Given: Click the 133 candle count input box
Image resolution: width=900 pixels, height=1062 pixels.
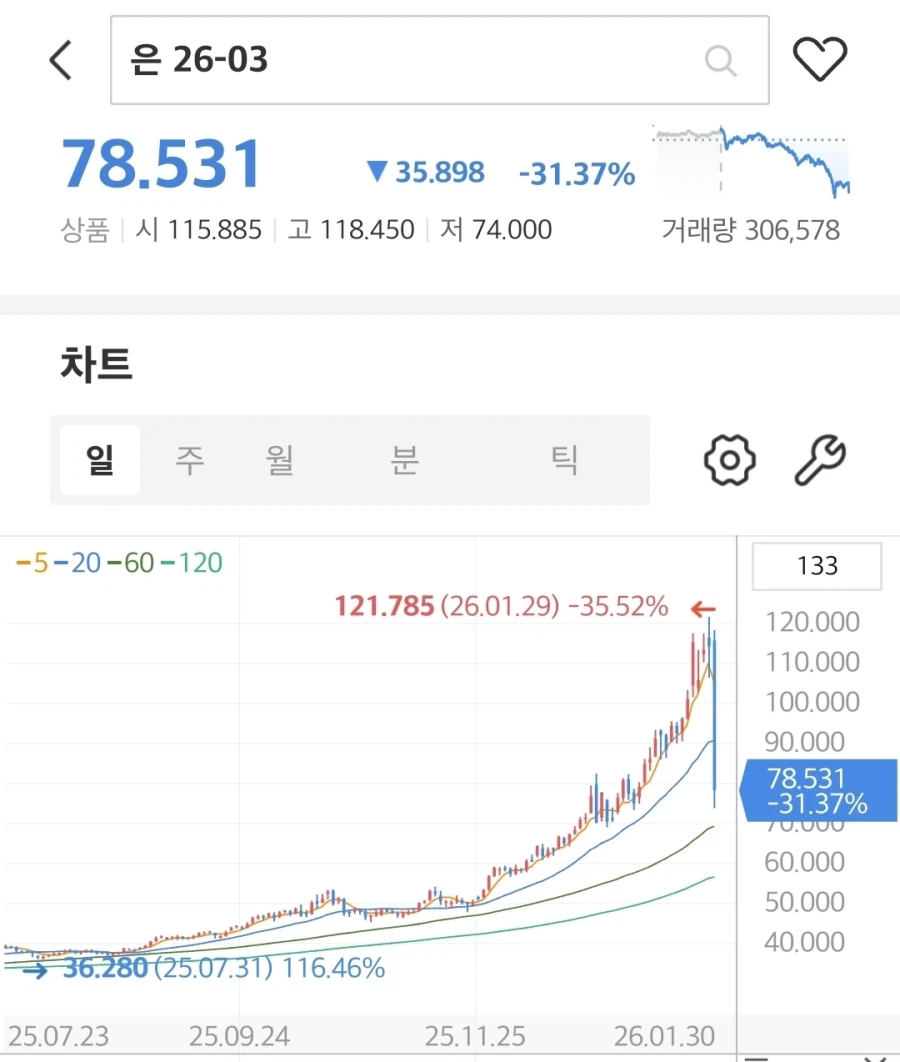Looking at the screenshot, I should click(x=817, y=566).
